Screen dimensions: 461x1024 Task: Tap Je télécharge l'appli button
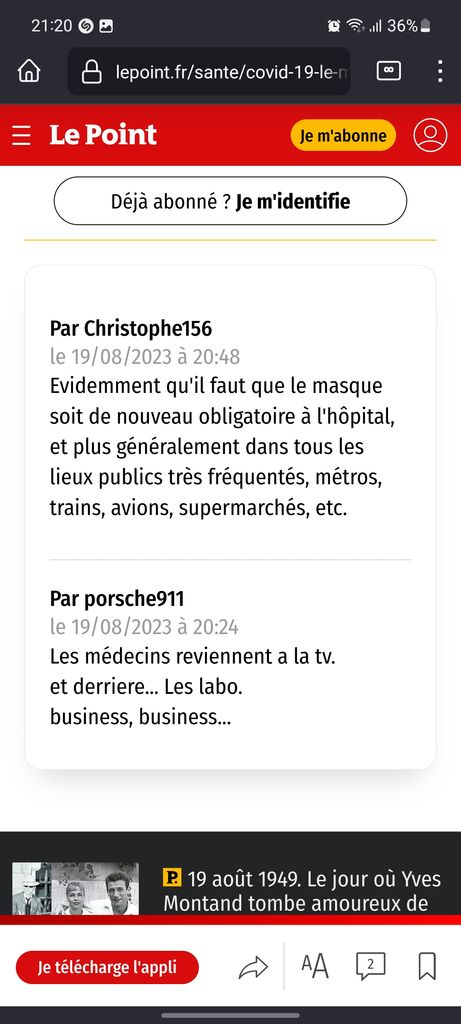coord(107,967)
